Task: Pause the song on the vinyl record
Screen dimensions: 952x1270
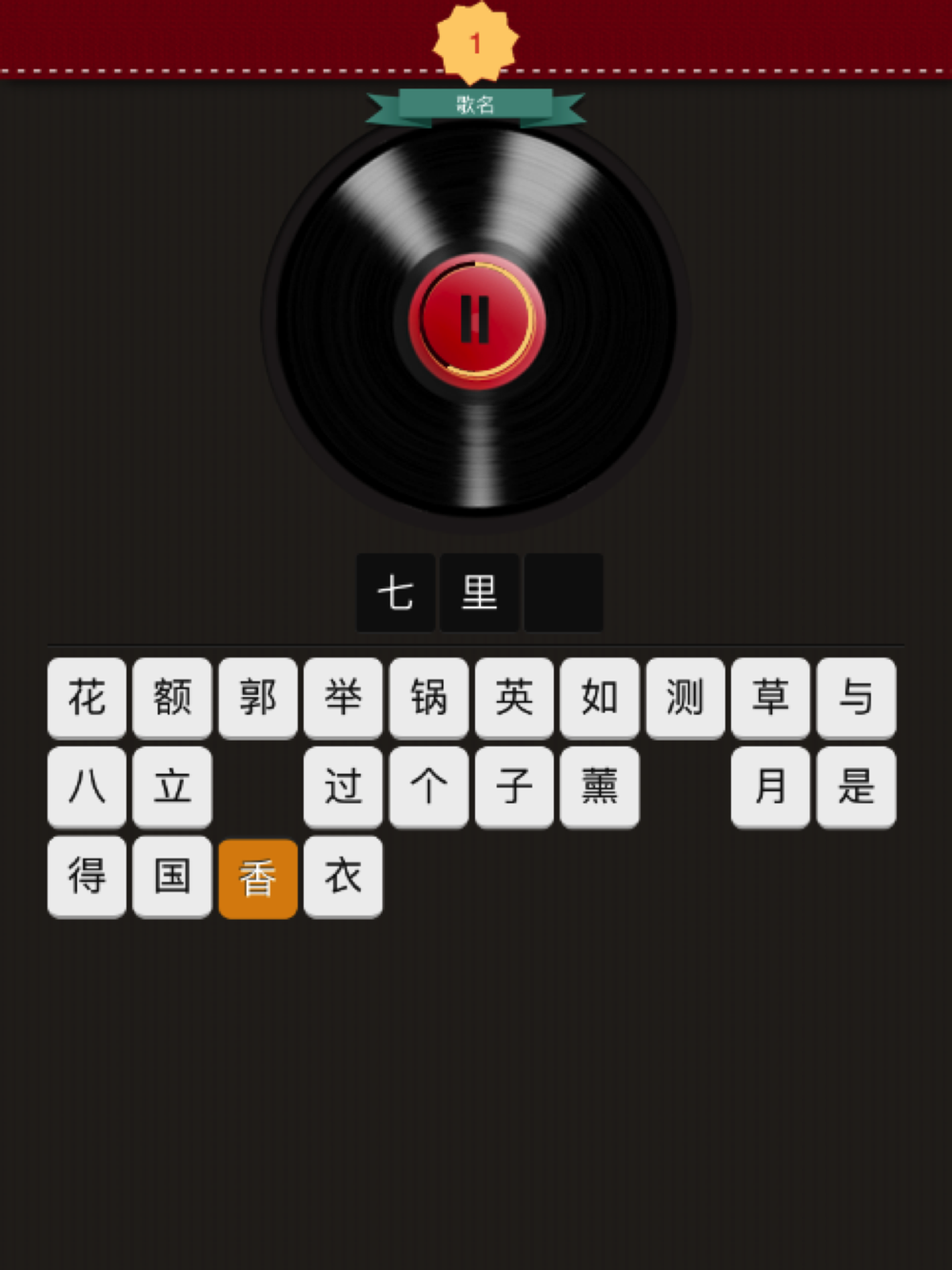Action: (475, 320)
